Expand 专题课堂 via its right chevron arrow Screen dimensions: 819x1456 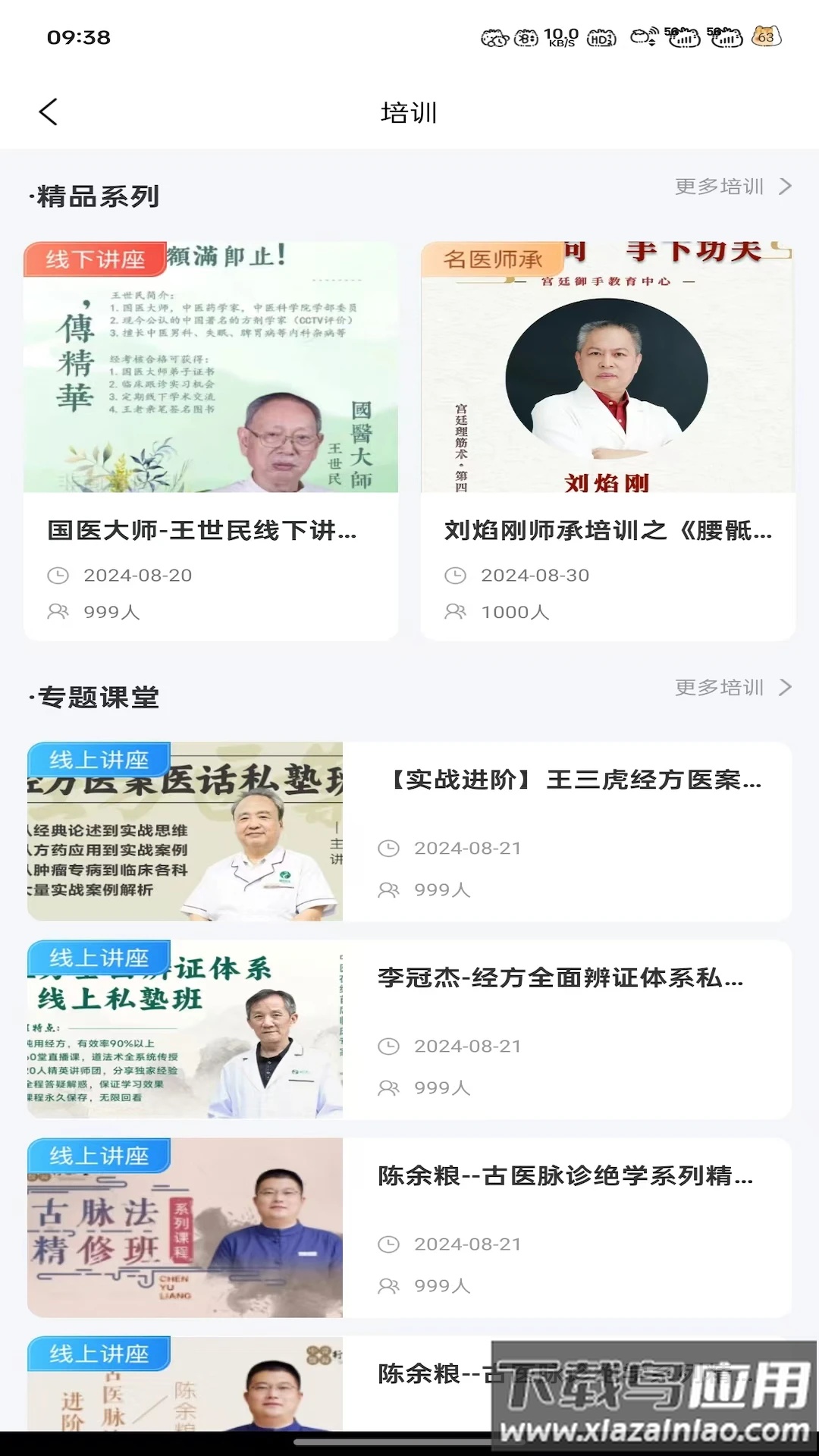(785, 688)
